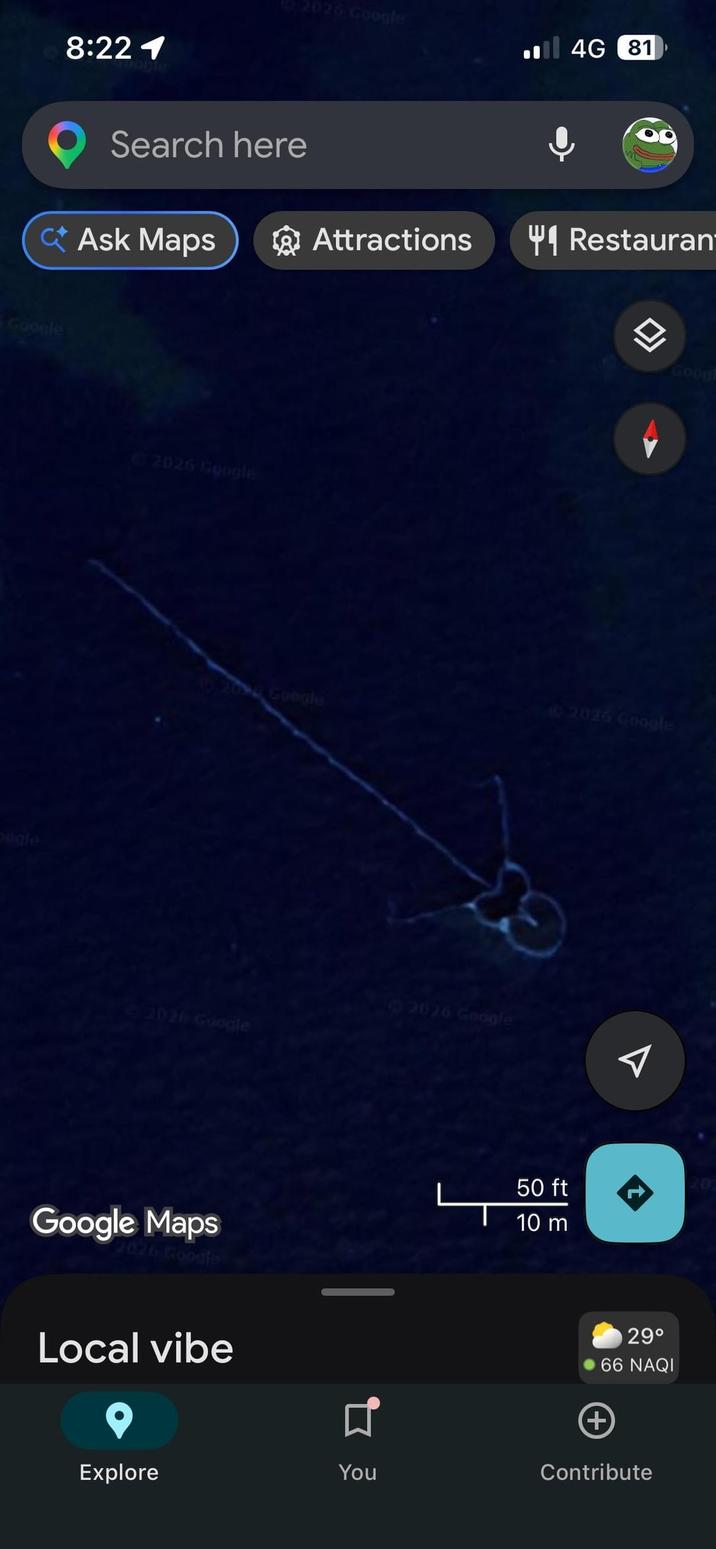Reset map orientation with the compass
This screenshot has width=716, height=1549.
[649, 439]
